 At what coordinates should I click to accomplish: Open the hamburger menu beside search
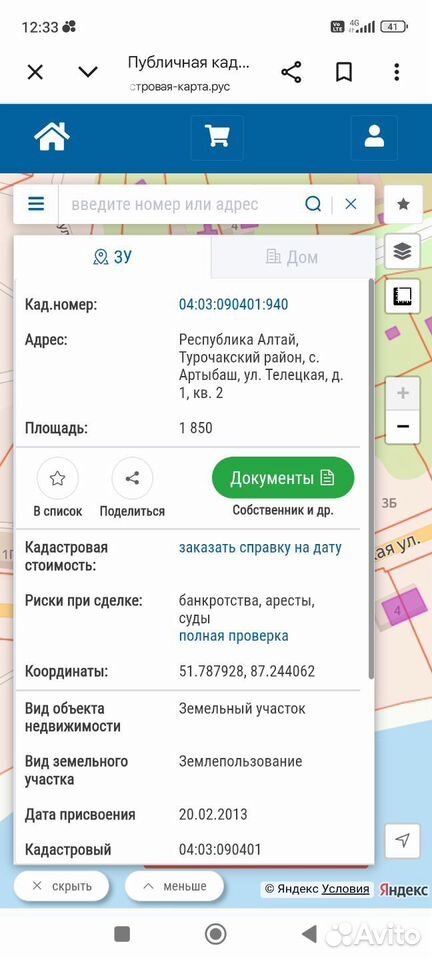click(x=36, y=204)
